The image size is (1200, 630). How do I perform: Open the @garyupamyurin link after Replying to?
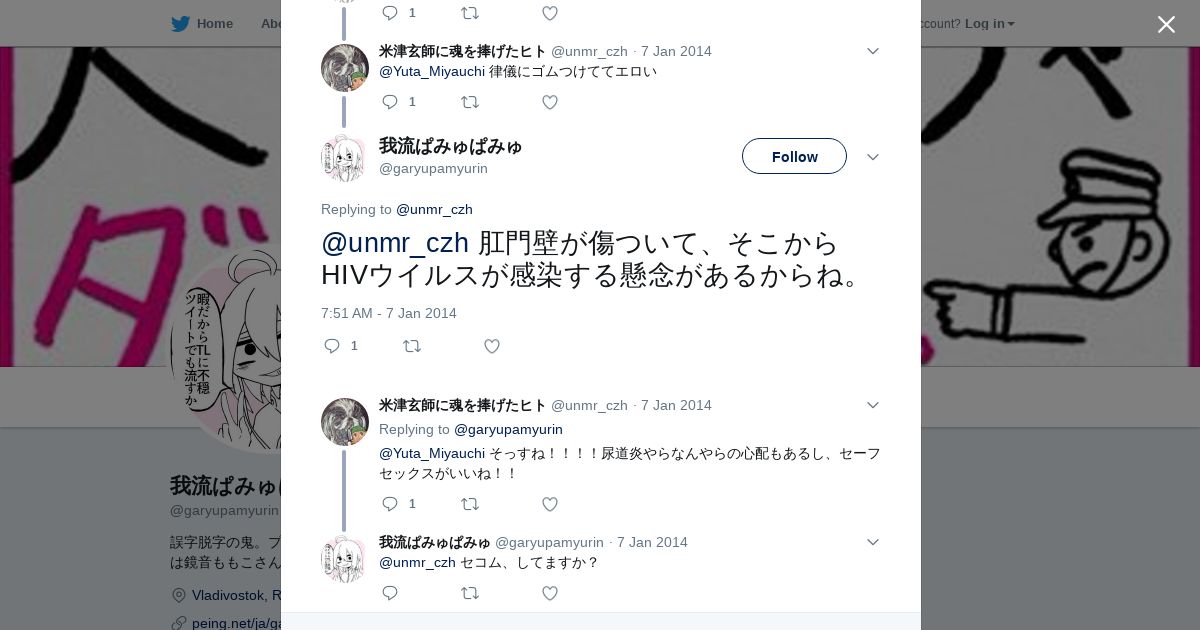(508, 429)
